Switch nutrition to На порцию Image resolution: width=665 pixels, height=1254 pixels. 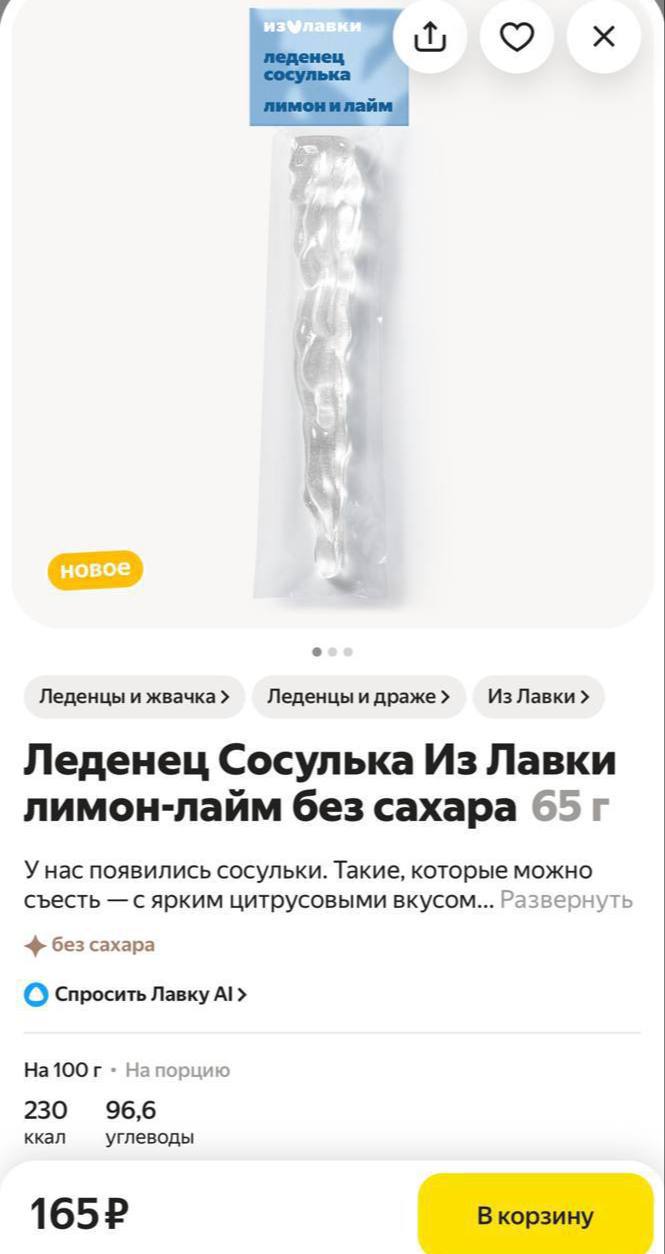[x=177, y=1070]
